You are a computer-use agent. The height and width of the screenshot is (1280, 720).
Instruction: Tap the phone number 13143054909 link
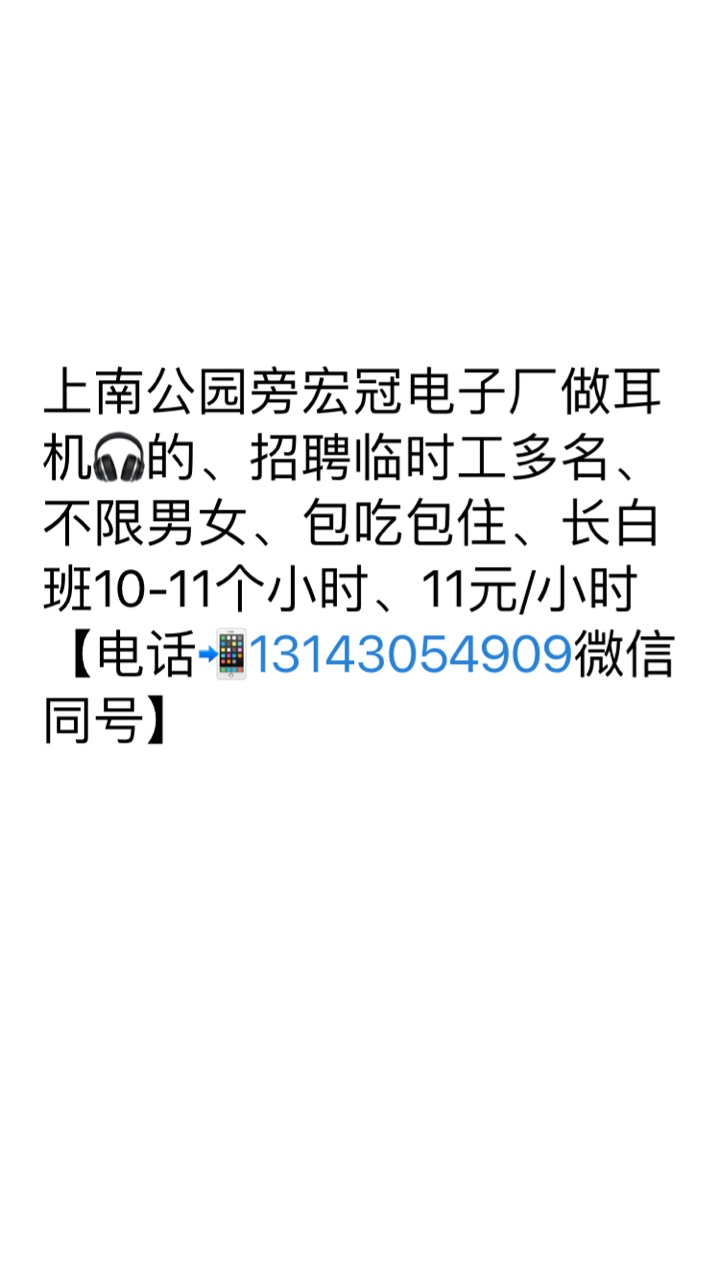[410, 657]
